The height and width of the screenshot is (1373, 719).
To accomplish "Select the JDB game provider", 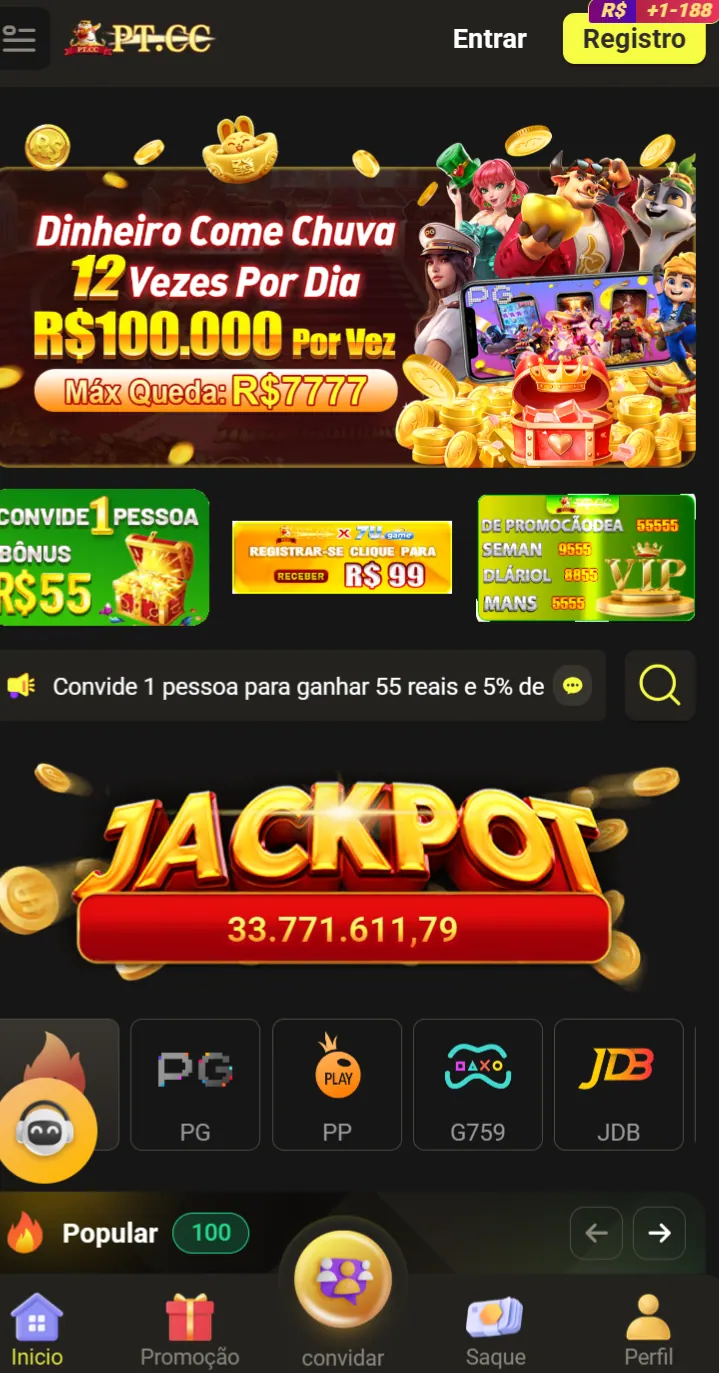I will (618, 1084).
